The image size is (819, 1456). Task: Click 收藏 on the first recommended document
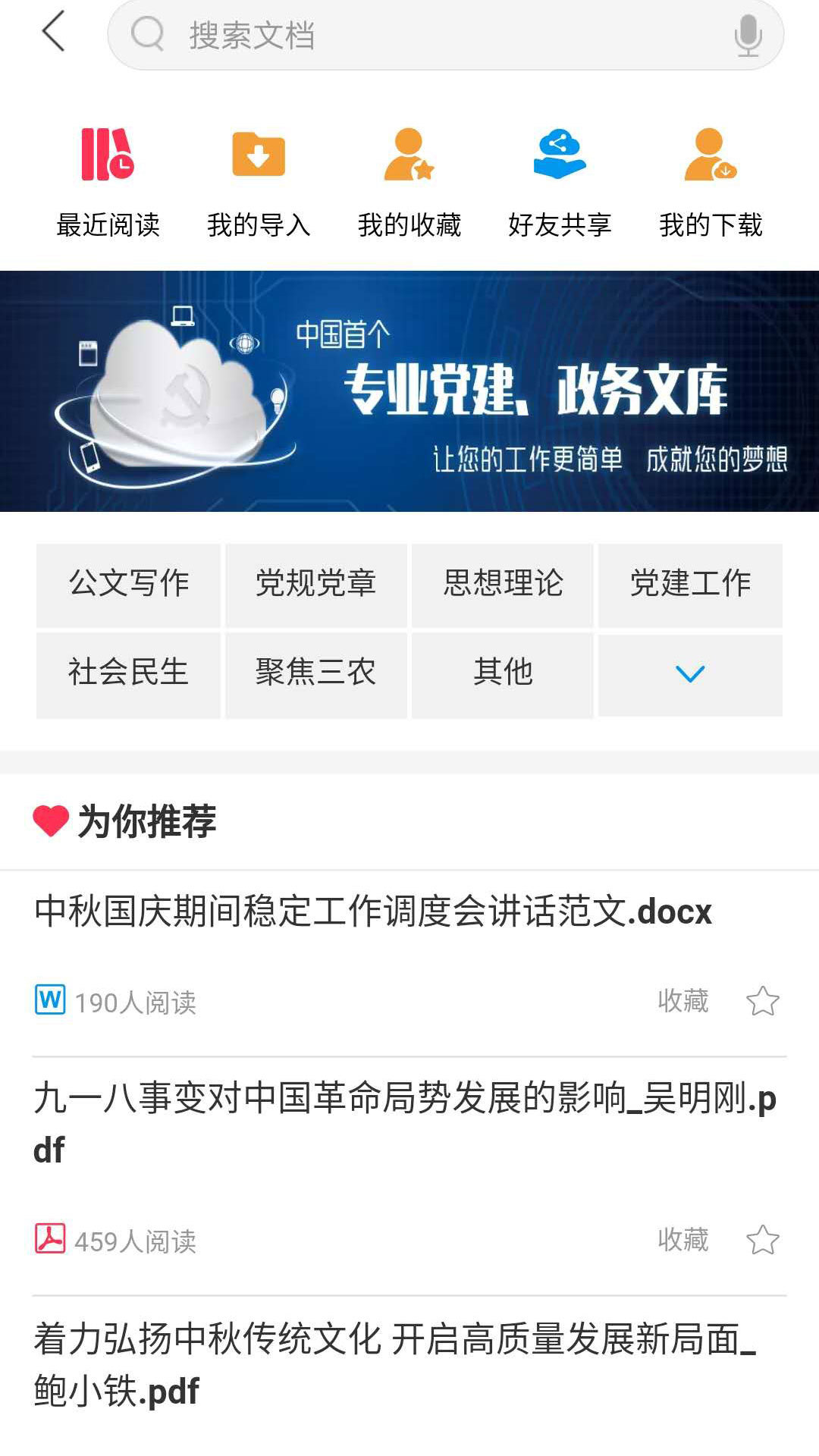pos(683,1000)
